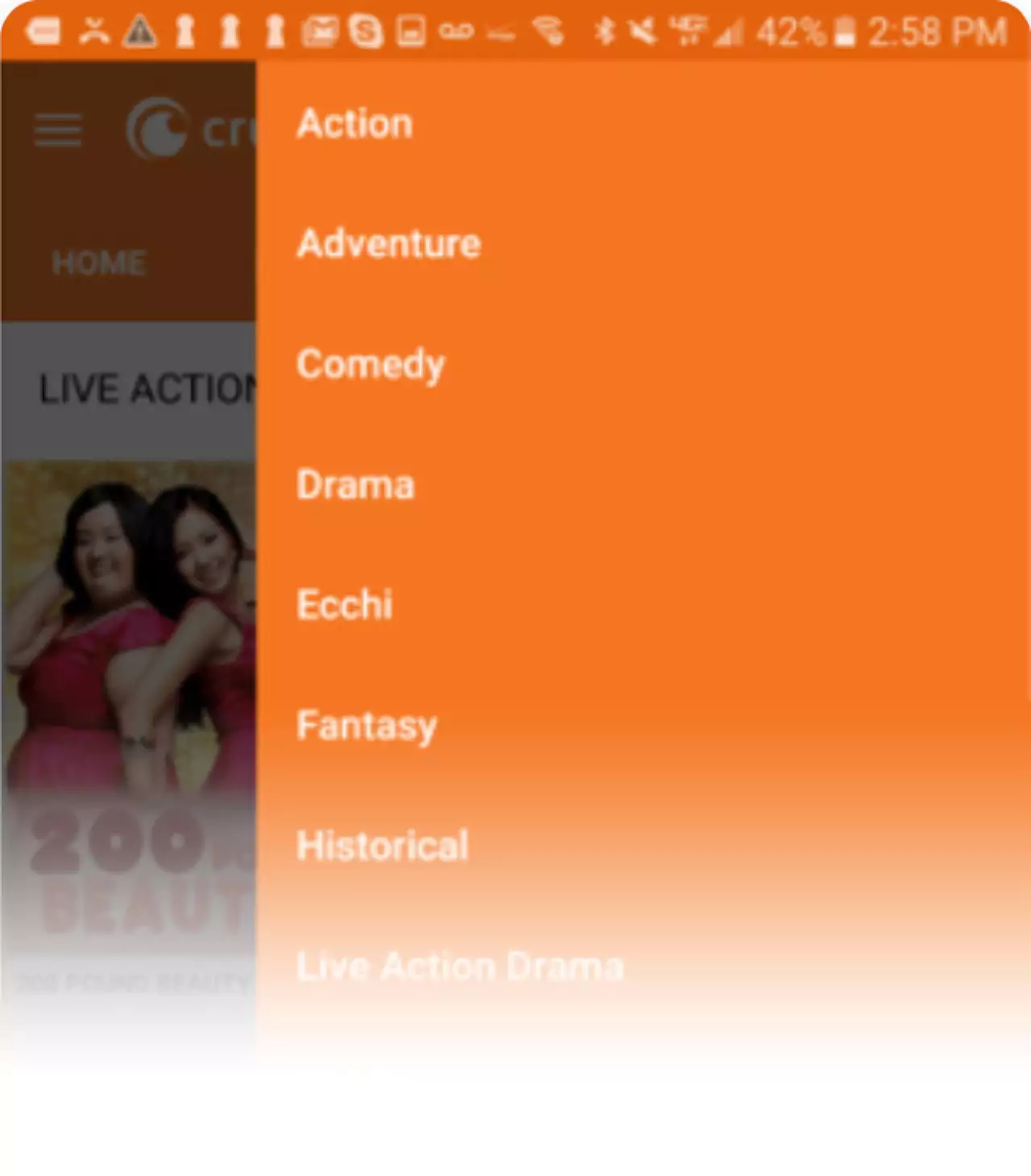Select the Drama genre
1031x1176 pixels.
pyautogui.click(x=355, y=485)
